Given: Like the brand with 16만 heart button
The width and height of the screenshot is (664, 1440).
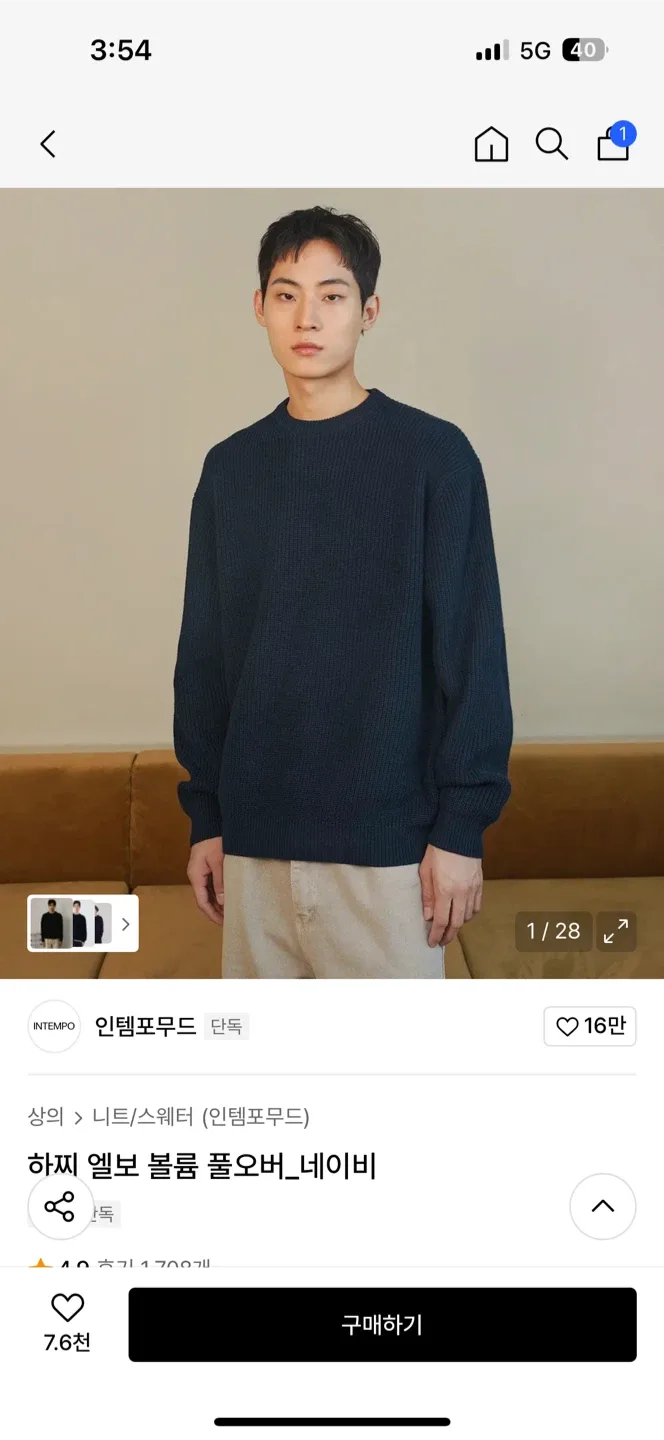Looking at the screenshot, I should point(590,1026).
